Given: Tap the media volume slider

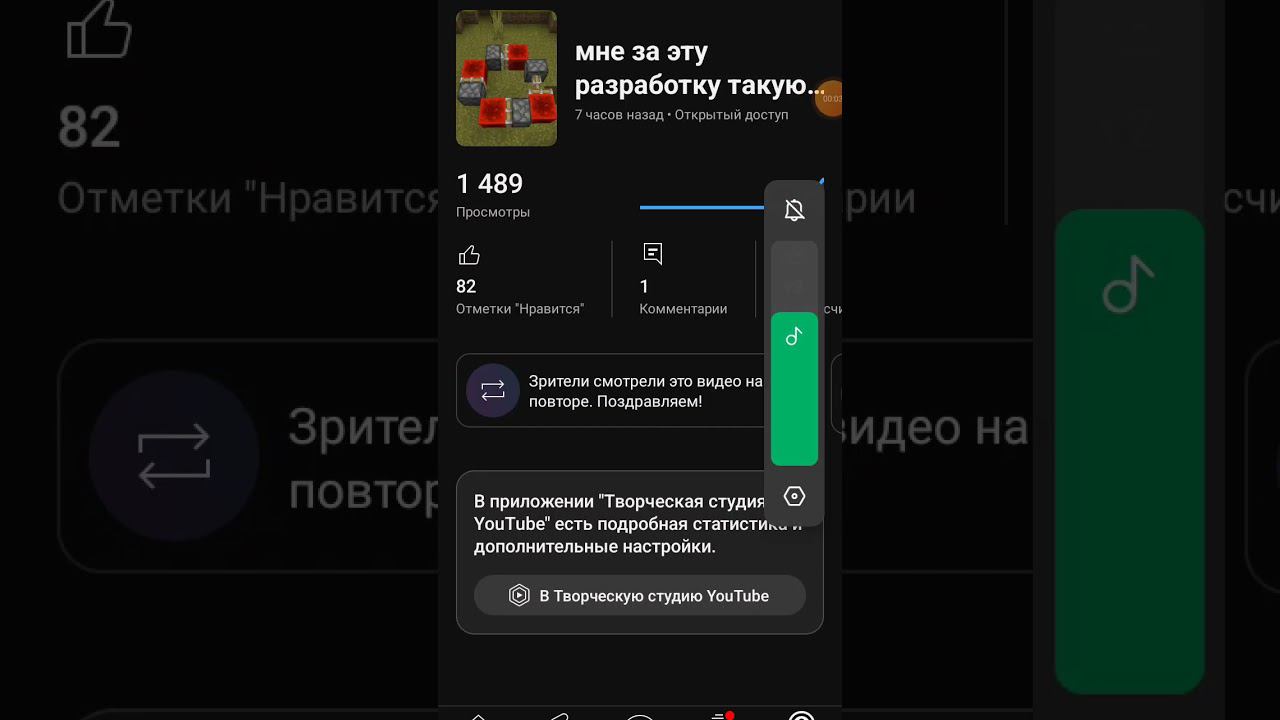Looking at the screenshot, I should pyautogui.click(x=794, y=388).
